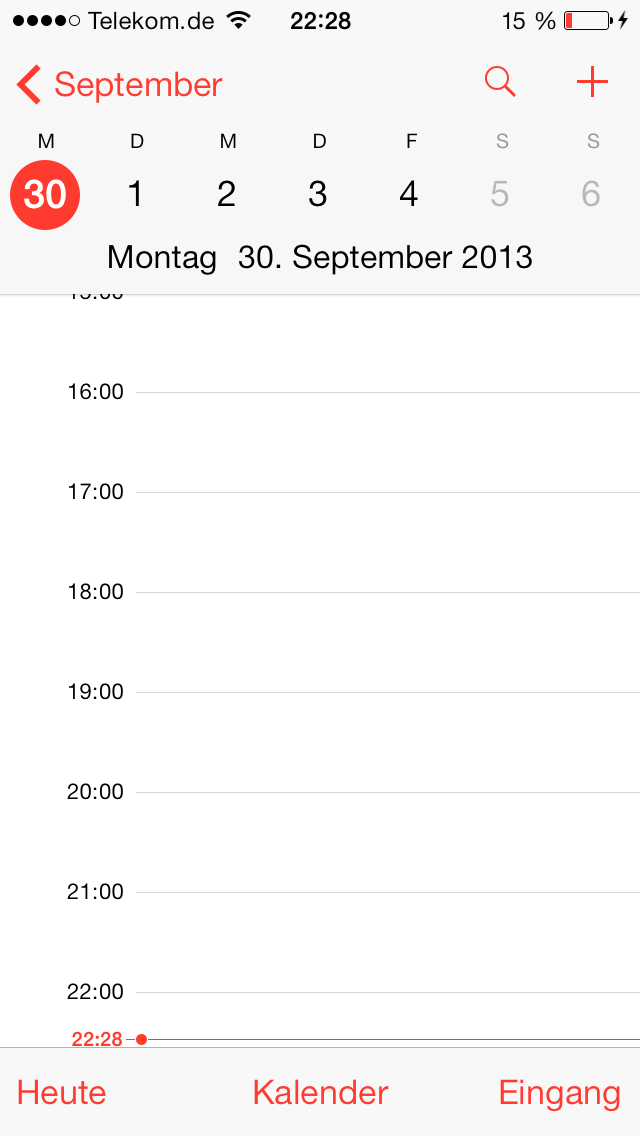Add a new calendar event
The height and width of the screenshot is (1136, 640).
593,82
